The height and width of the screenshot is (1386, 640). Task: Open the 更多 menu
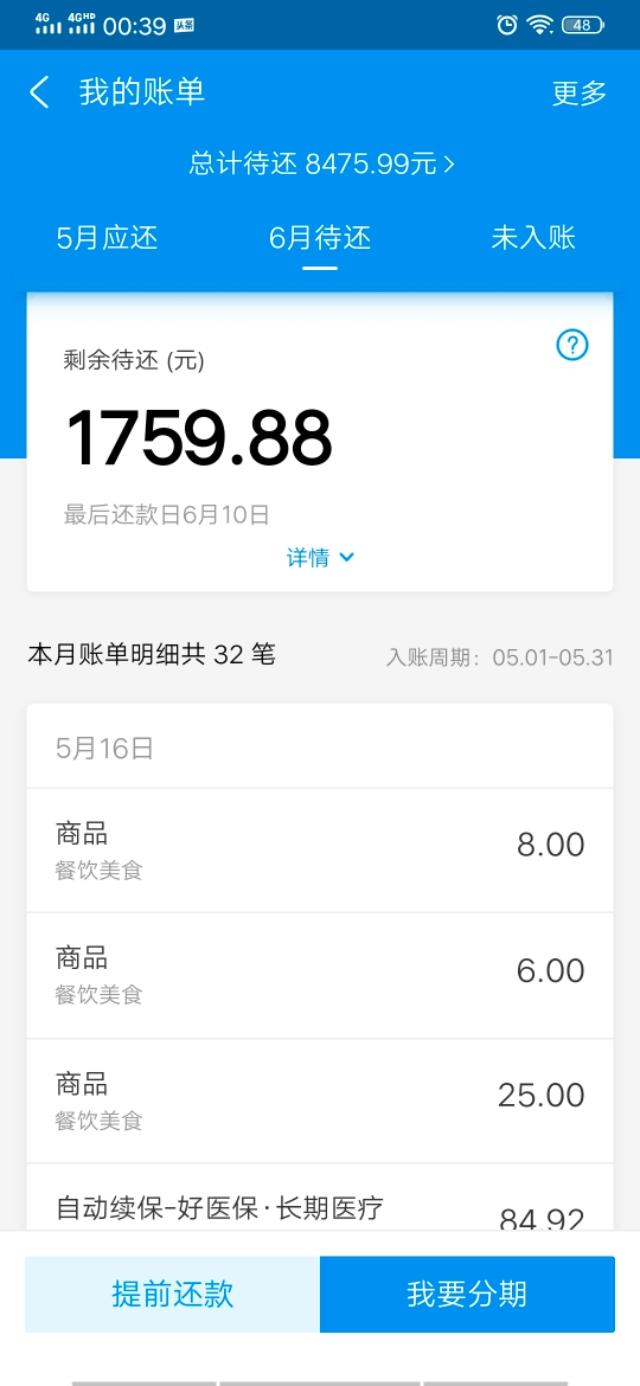[579, 93]
